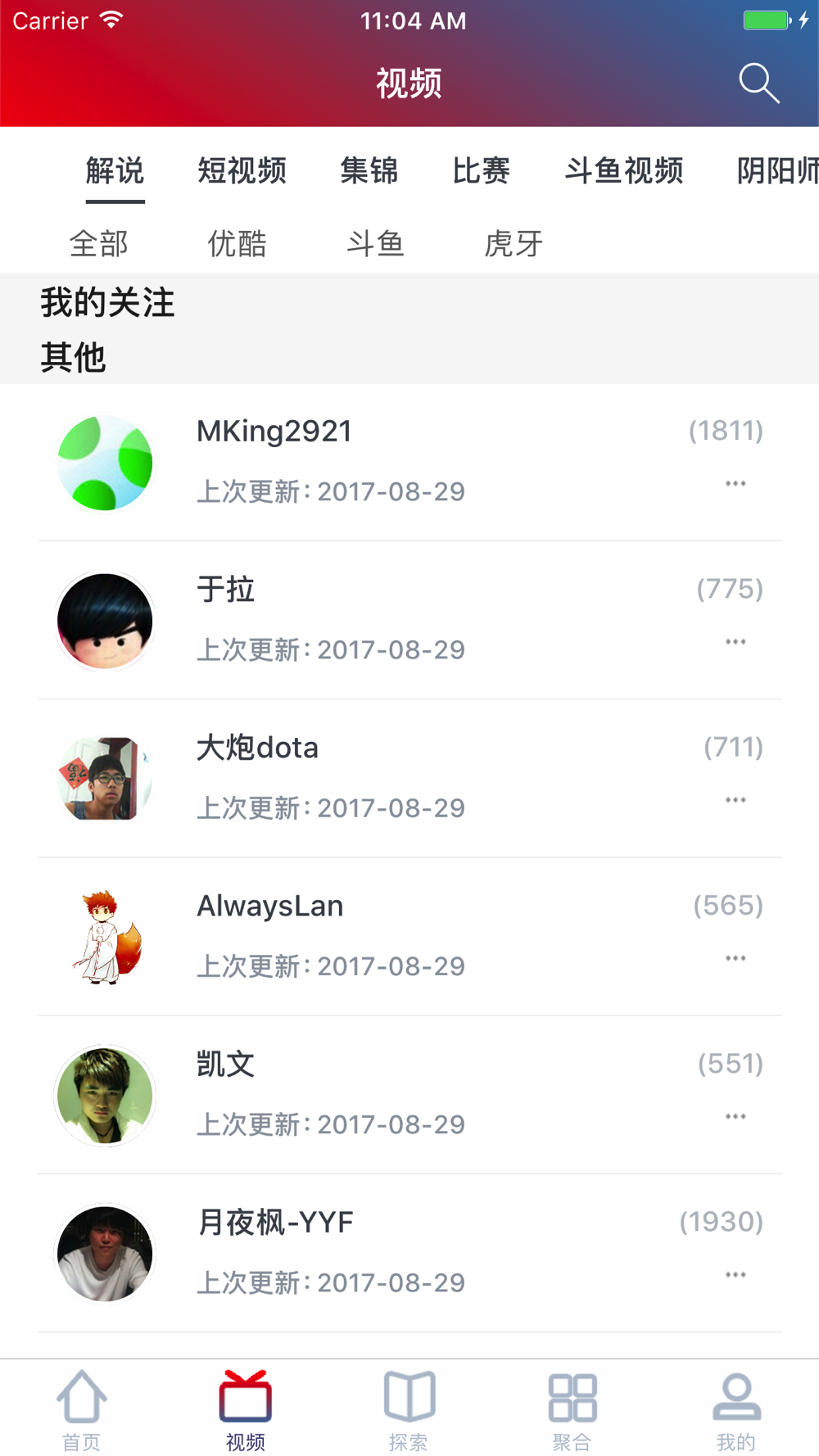Switch to the 短视频 tab
Image resolution: width=819 pixels, height=1456 pixels.
(242, 171)
